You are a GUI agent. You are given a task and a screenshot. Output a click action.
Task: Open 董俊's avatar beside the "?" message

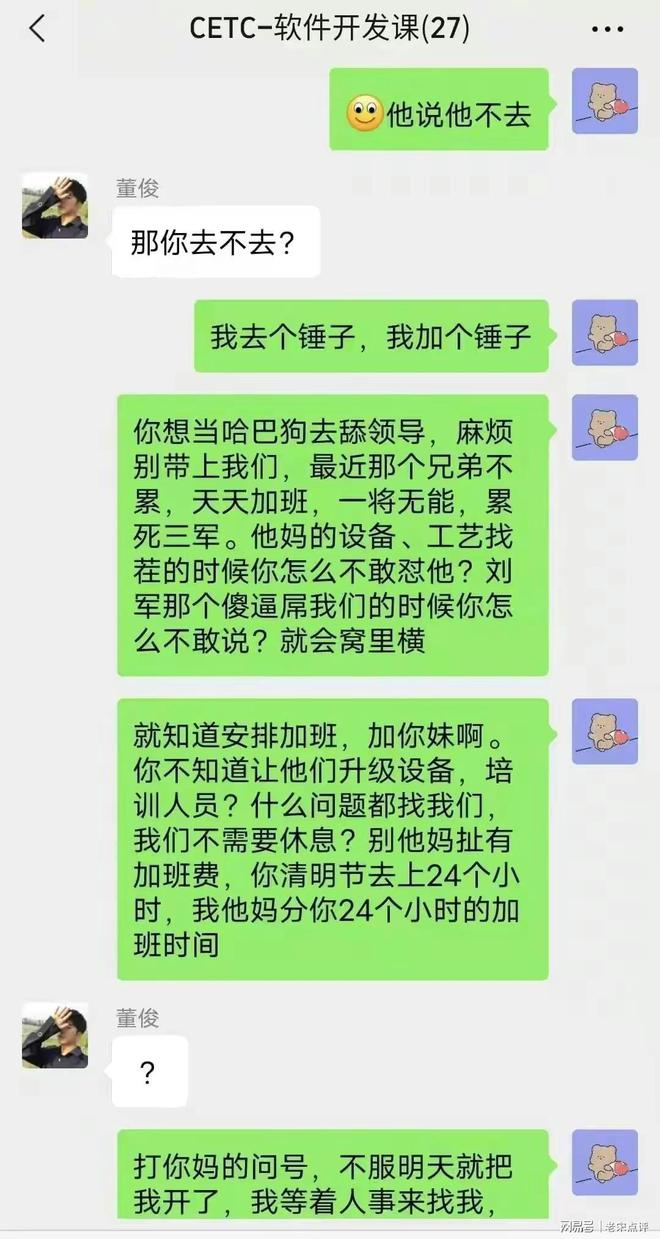(x=55, y=1035)
